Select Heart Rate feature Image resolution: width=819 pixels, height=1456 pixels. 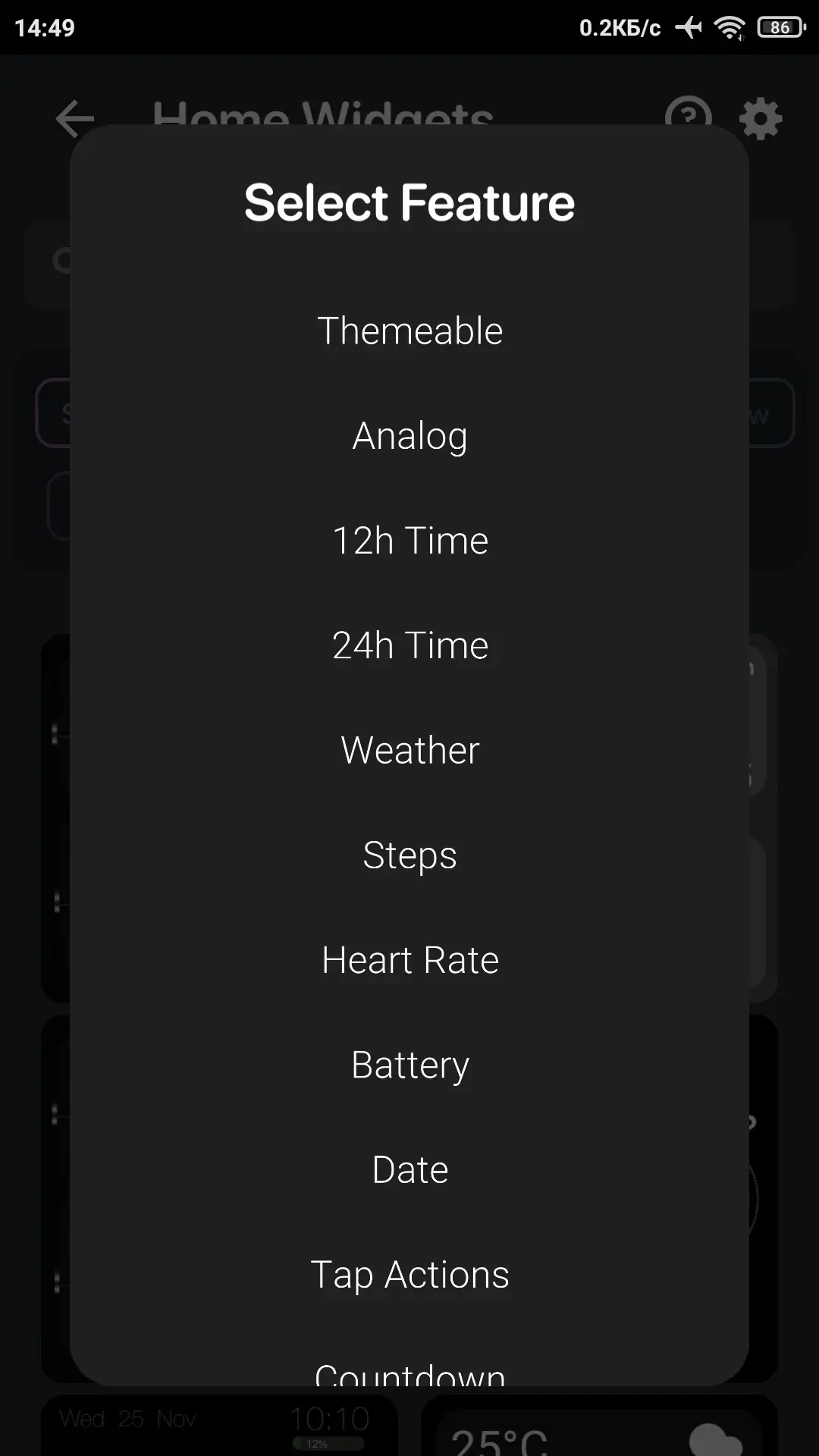click(409, 960)
